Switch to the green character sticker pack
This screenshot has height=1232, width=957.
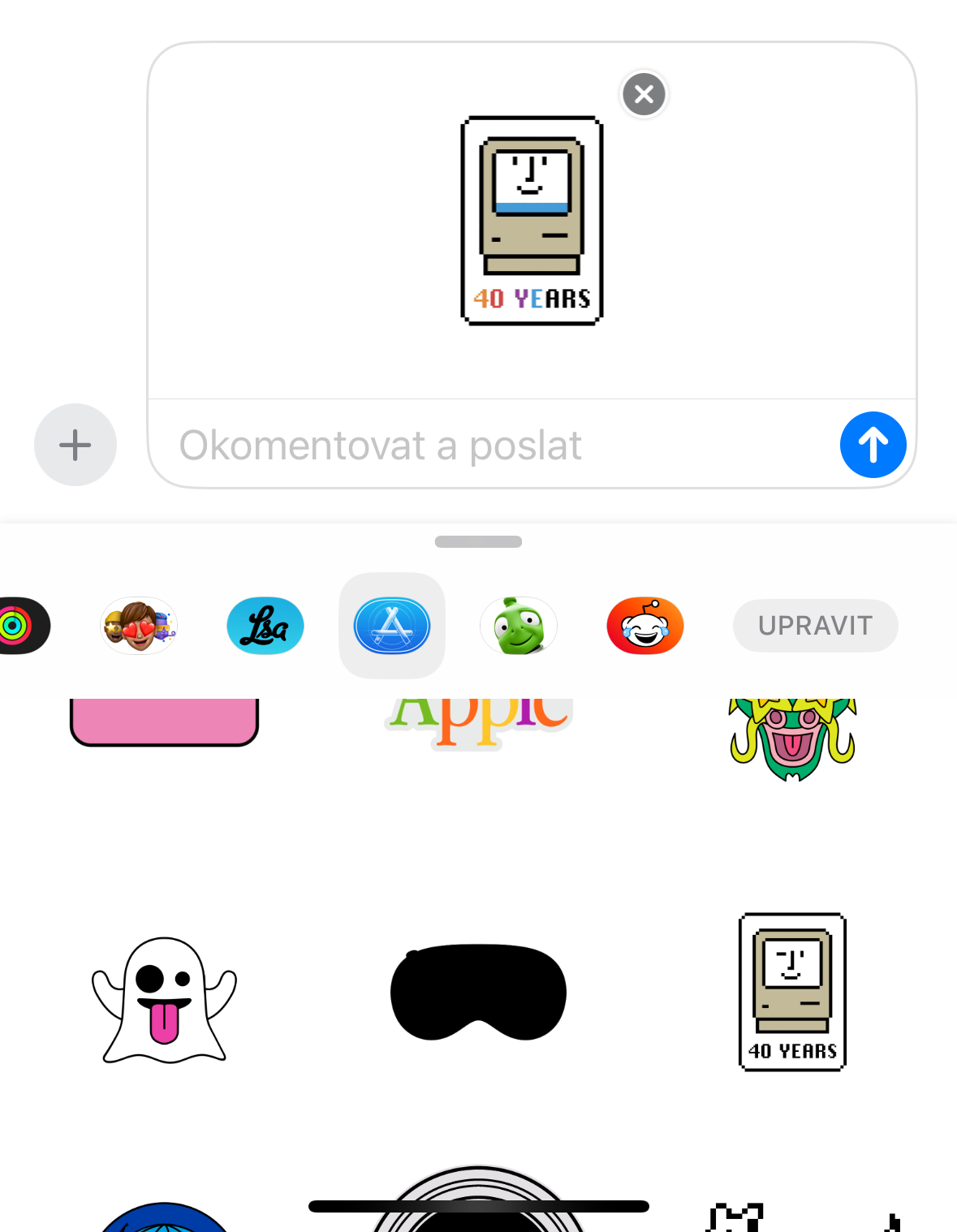click(519, 626)
